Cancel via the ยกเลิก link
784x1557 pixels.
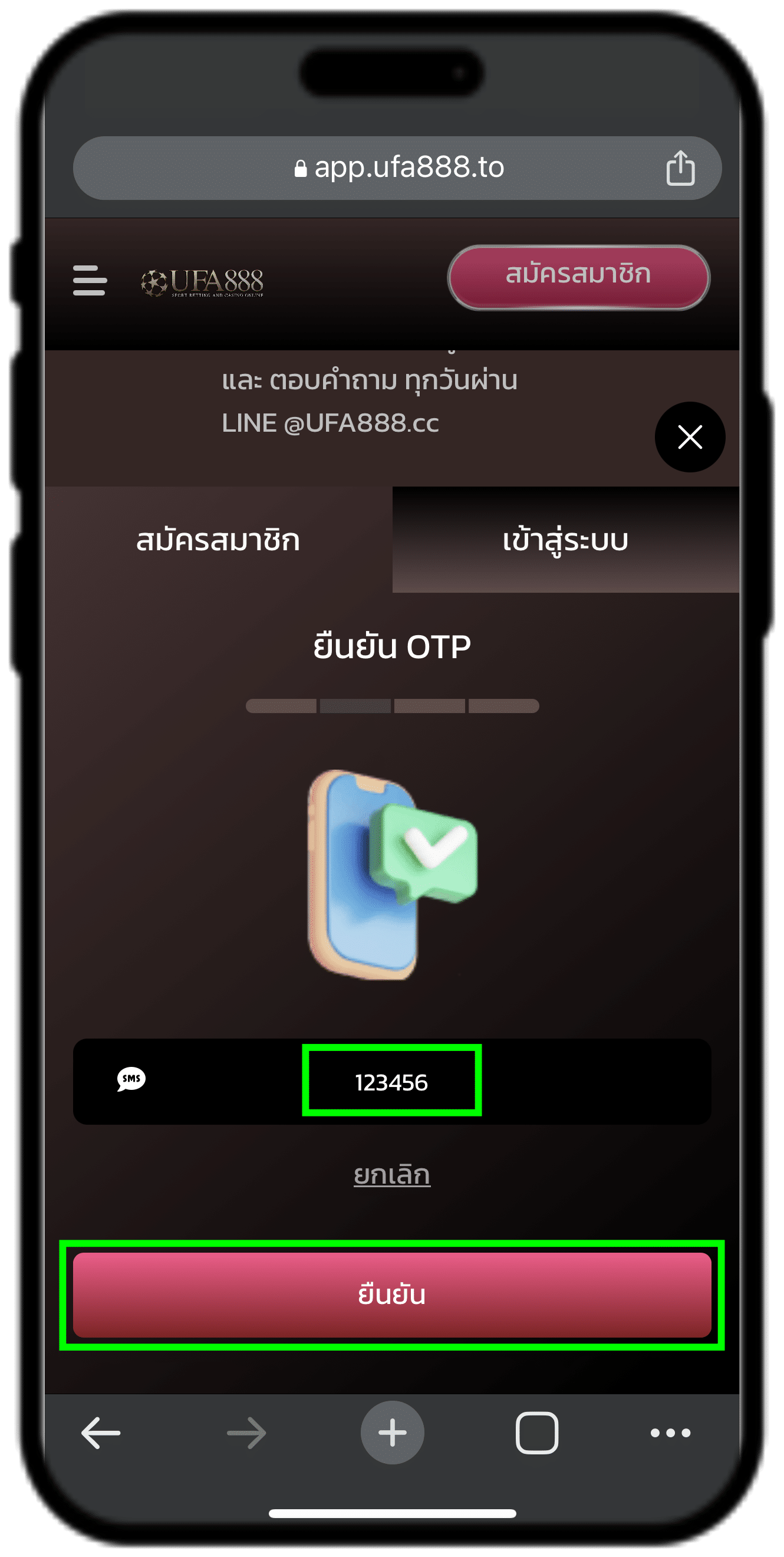391,1174
